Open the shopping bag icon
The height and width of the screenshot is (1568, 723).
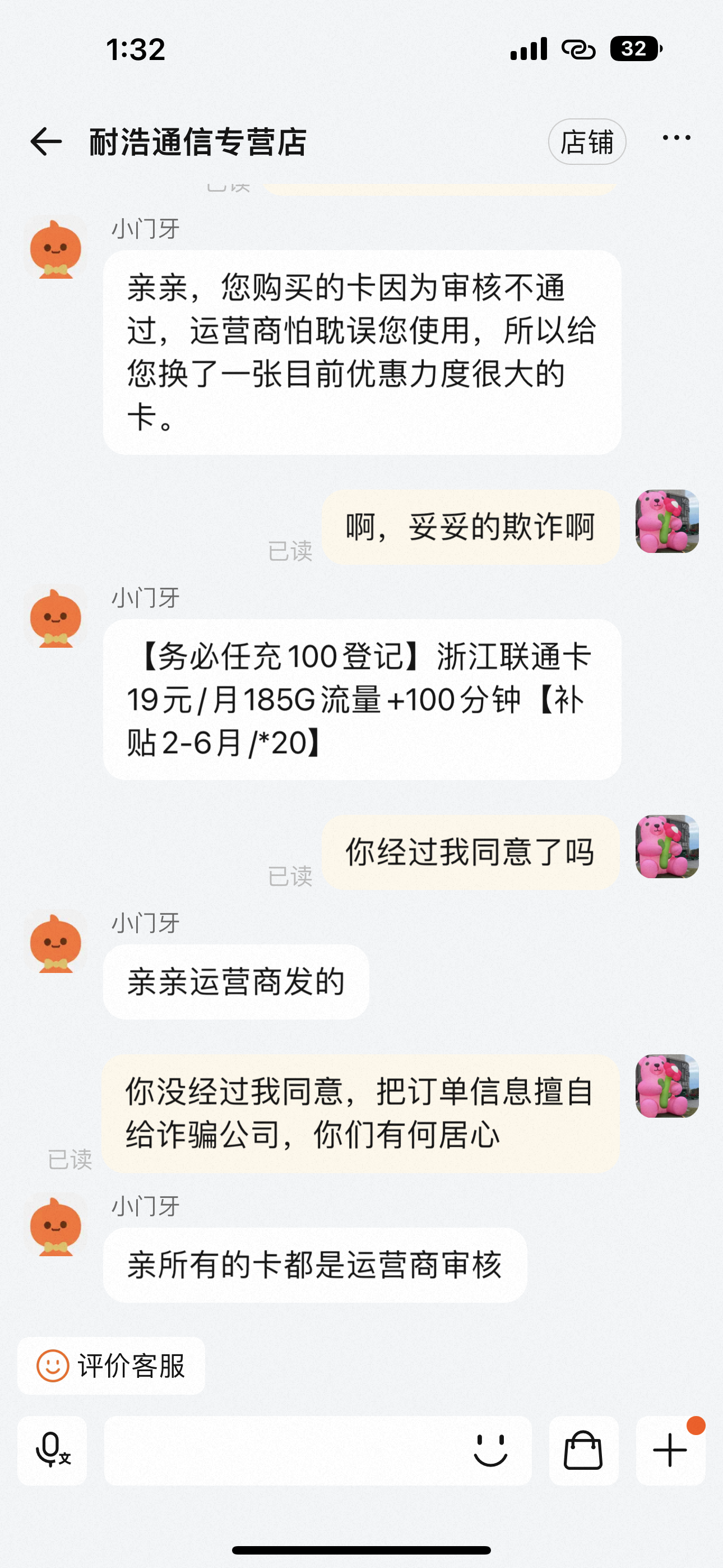583,1450
